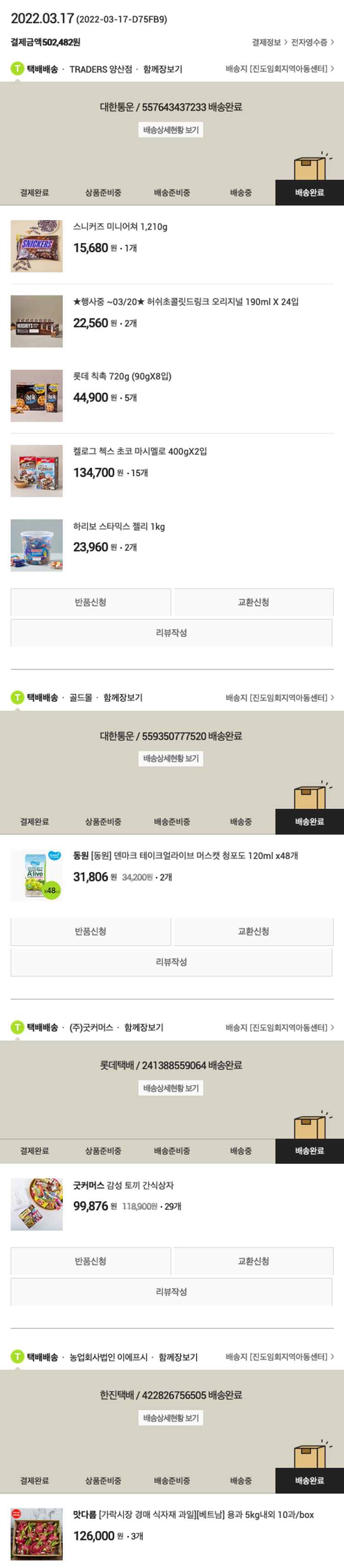Open the 스니커즈 미니어쳐 1,210g product

[120, 226]
